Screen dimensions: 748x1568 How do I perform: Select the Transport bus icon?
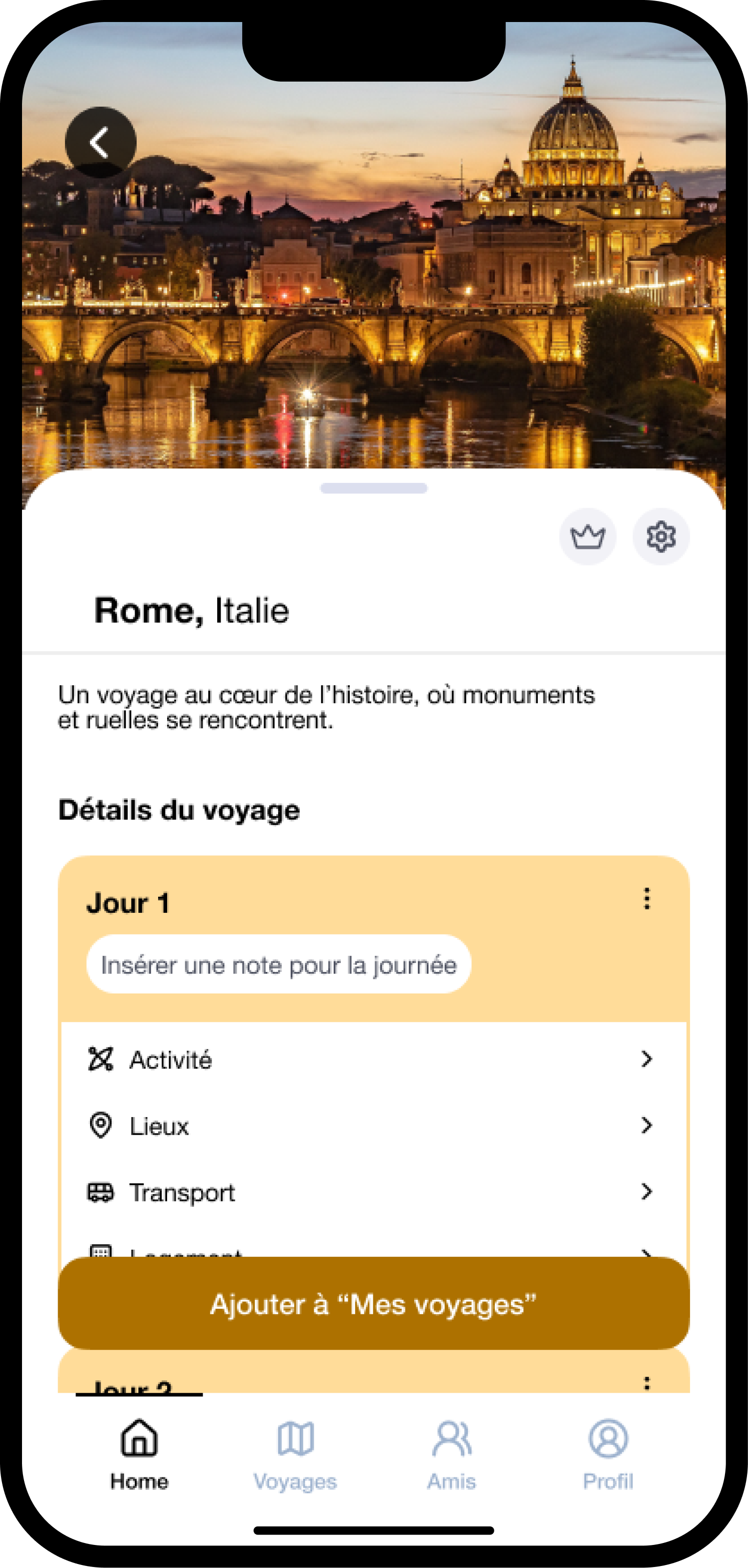pos(101,1191)
